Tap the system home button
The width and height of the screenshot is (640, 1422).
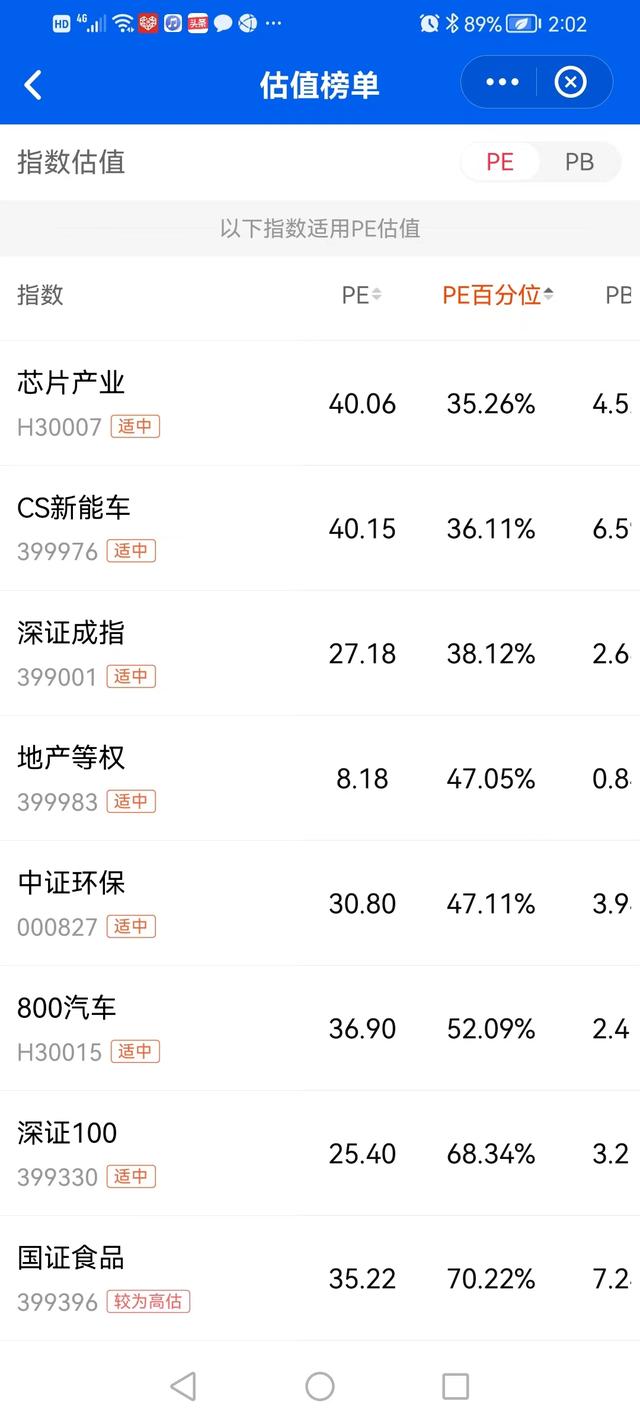320,1386
